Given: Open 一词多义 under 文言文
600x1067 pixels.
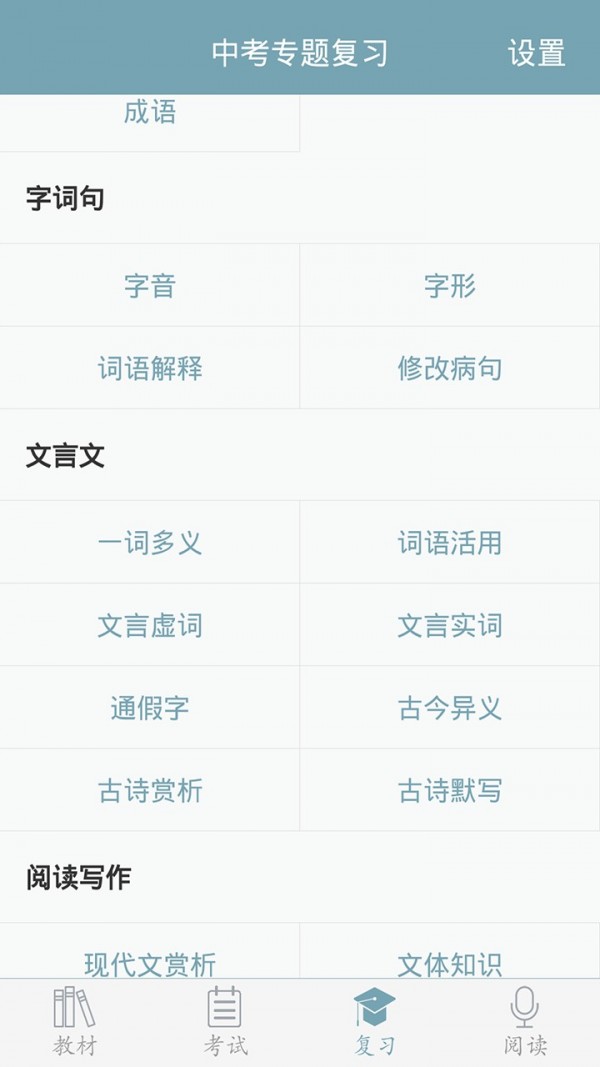Looking at the screenshot, I should click(x=150, y=543).
